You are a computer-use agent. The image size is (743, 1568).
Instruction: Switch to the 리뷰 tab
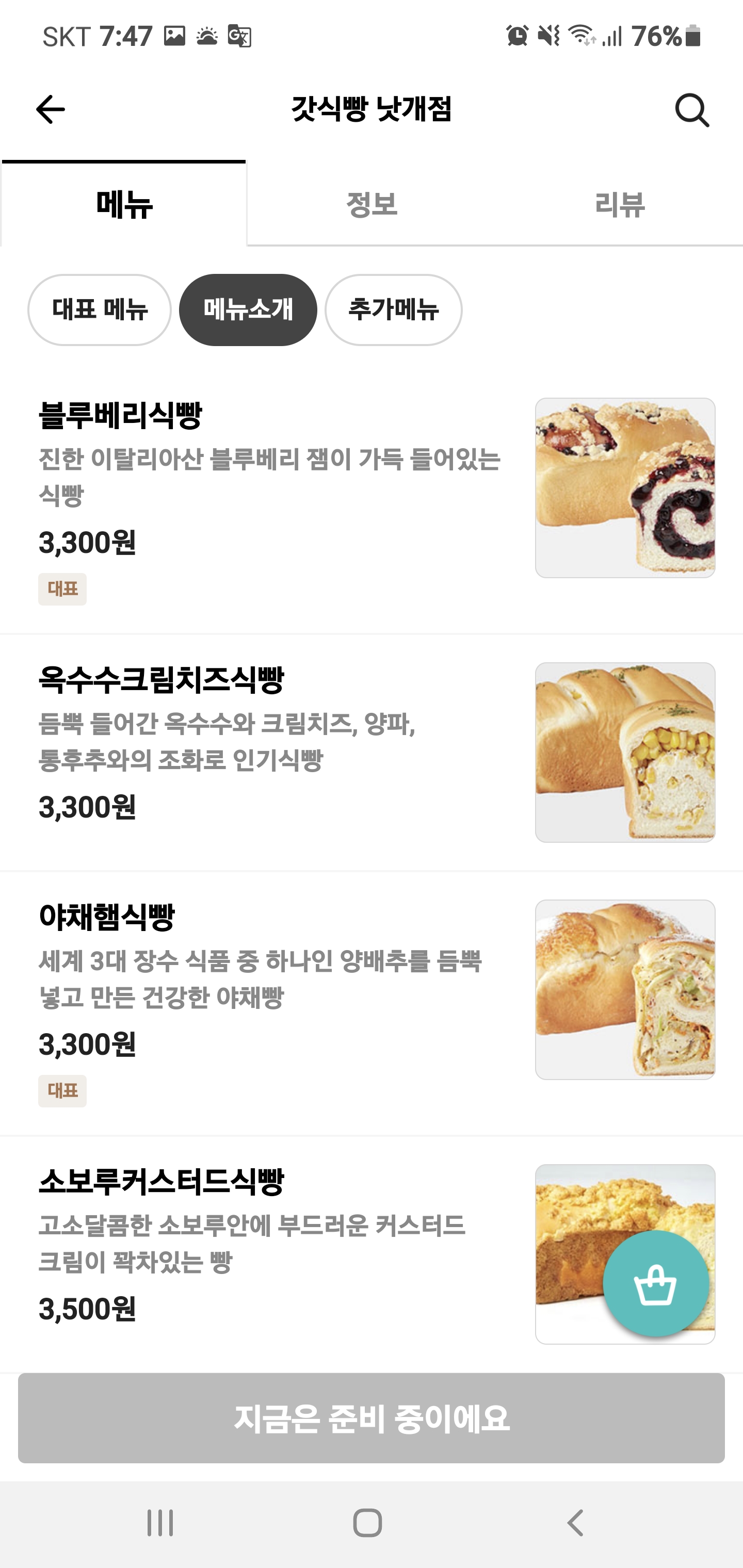tap(619, 204)
